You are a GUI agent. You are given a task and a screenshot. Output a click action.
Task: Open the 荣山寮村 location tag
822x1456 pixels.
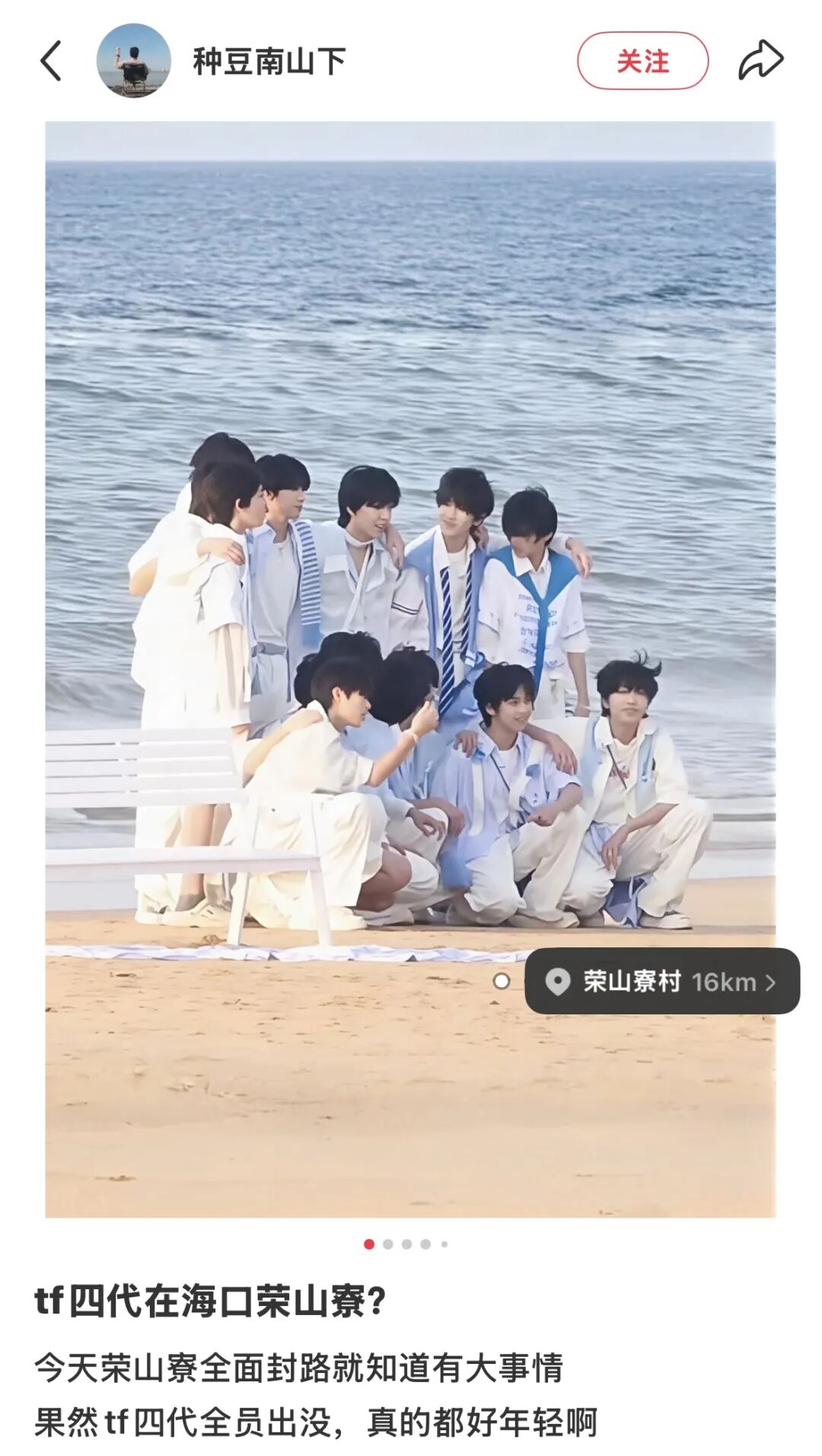click(661, 982)
